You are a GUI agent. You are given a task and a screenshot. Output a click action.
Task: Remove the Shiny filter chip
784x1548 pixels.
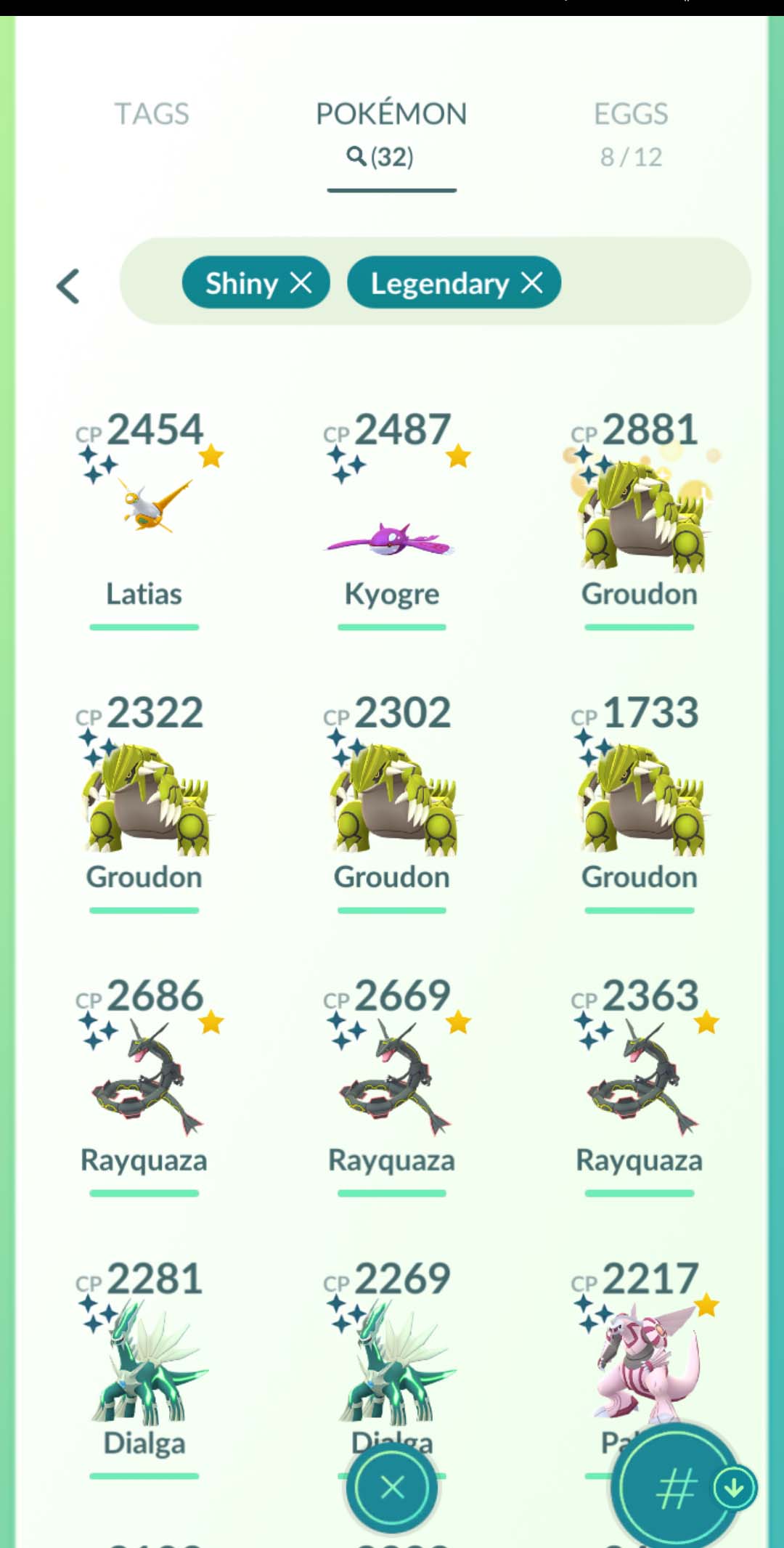click(x=301, y=282)
